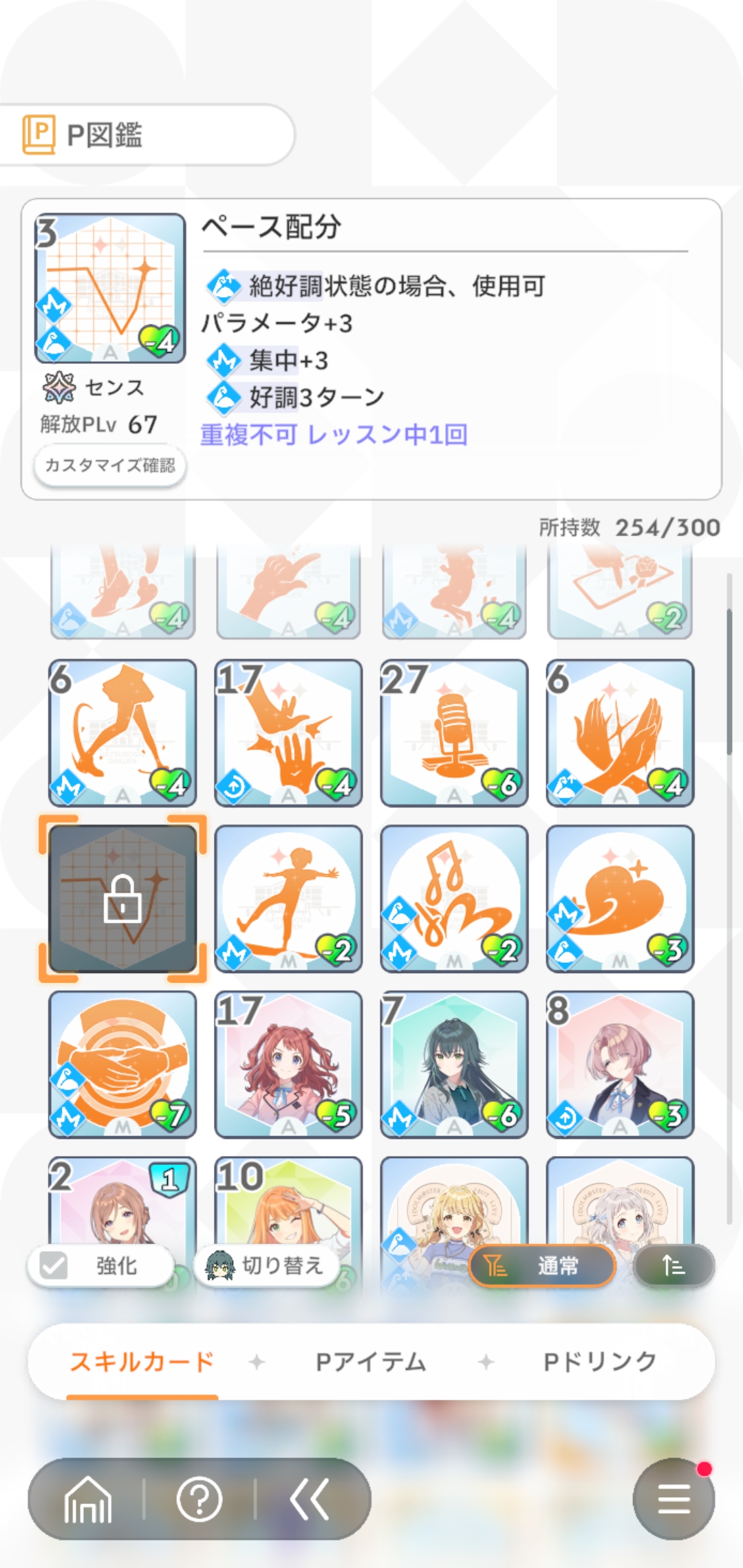743x1568 pixels.
Task: Go back with the double chevron
Action: (310, 1499)
